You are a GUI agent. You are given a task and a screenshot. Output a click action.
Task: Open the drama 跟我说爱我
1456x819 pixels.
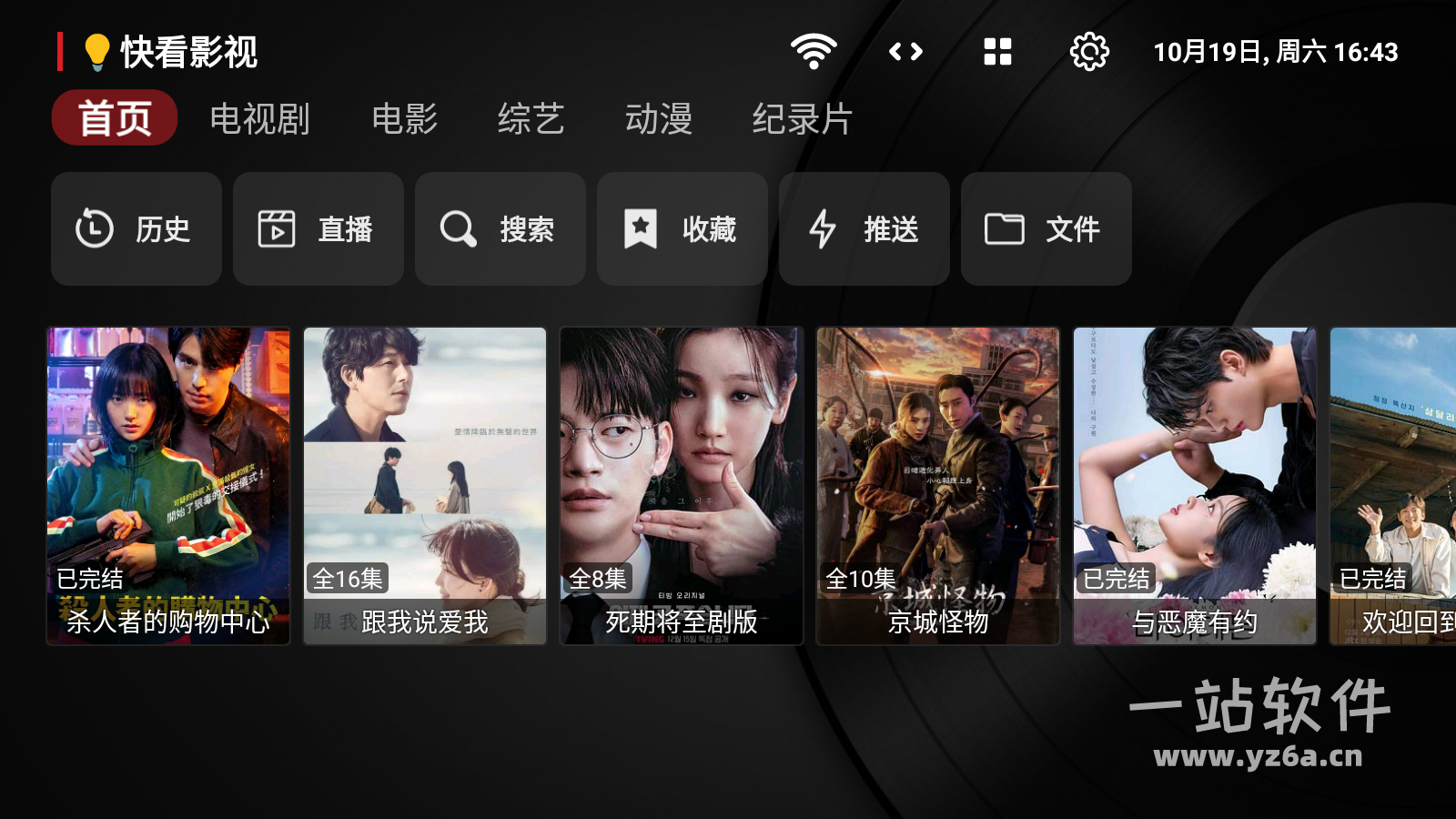click(x=425, y=486)
